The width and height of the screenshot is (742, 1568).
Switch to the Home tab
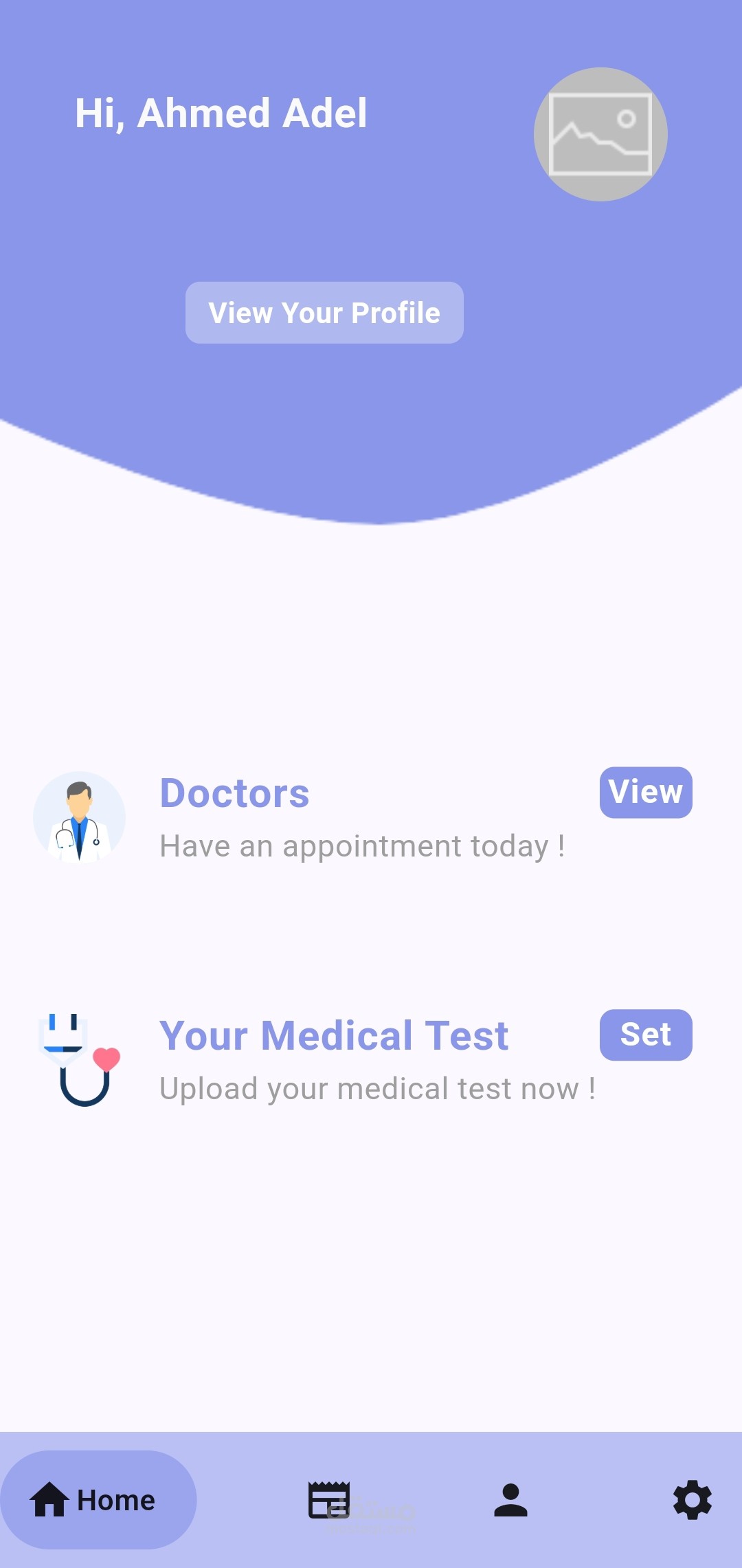pos(98,1500)
